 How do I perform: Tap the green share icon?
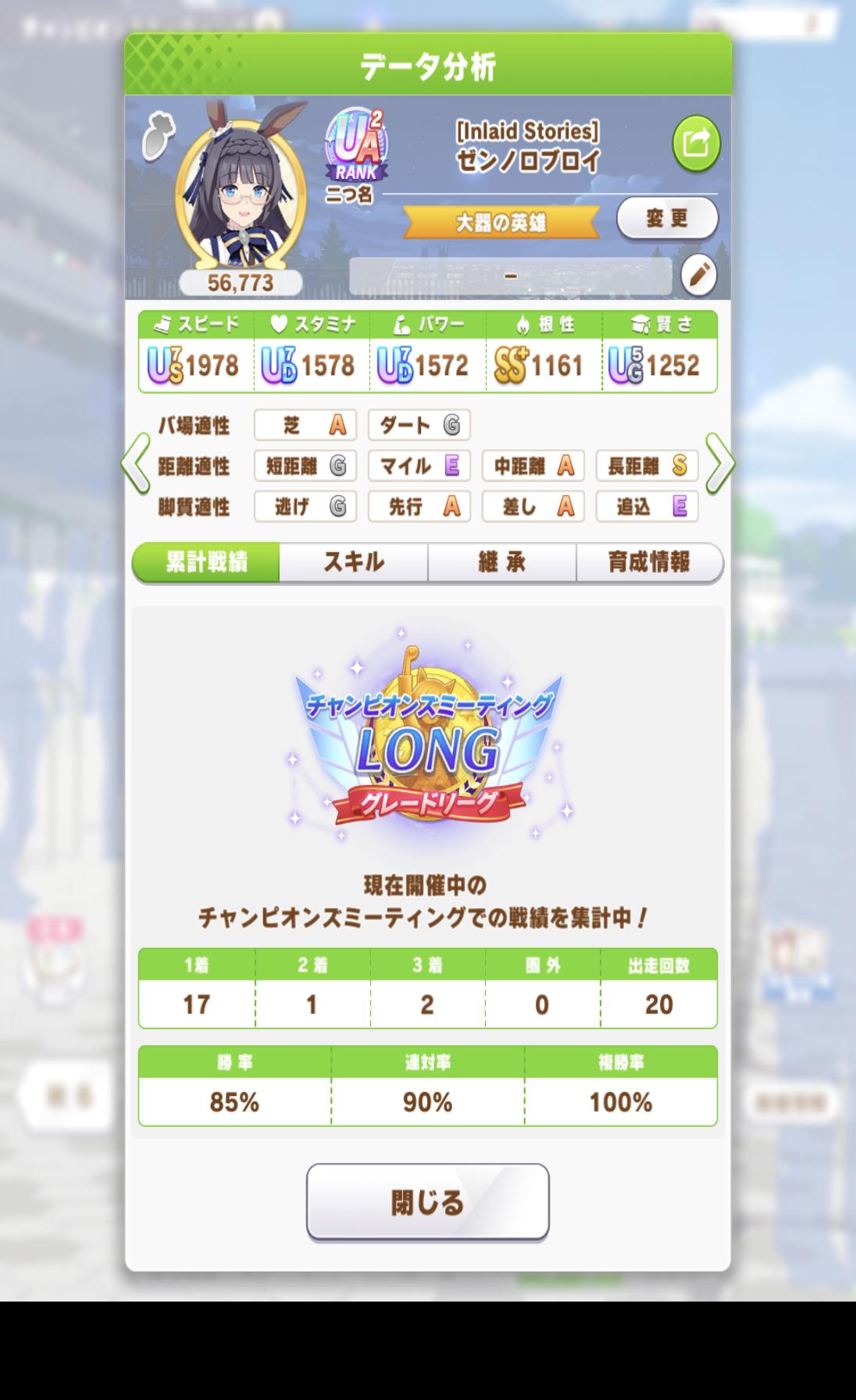pos(696,143)
